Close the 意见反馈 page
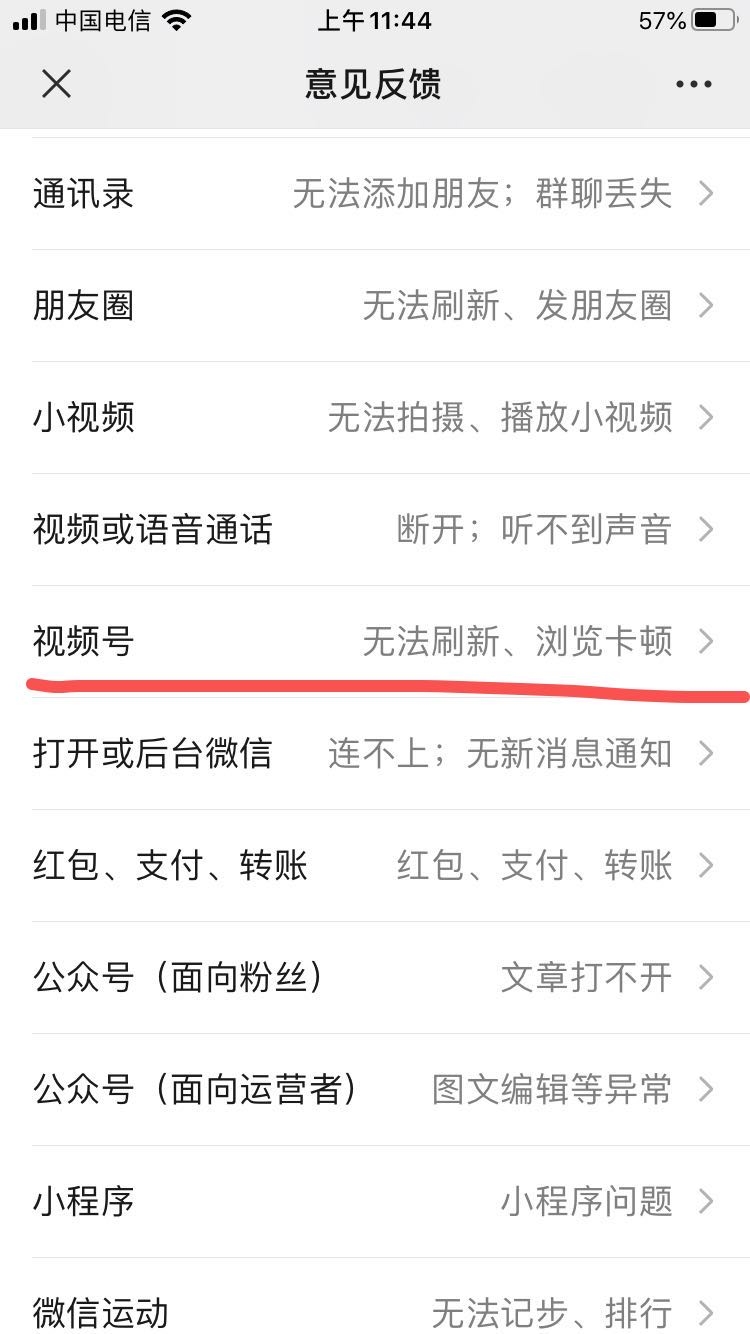The width and height of the screenshot is (750, 1334). [56, 84]
